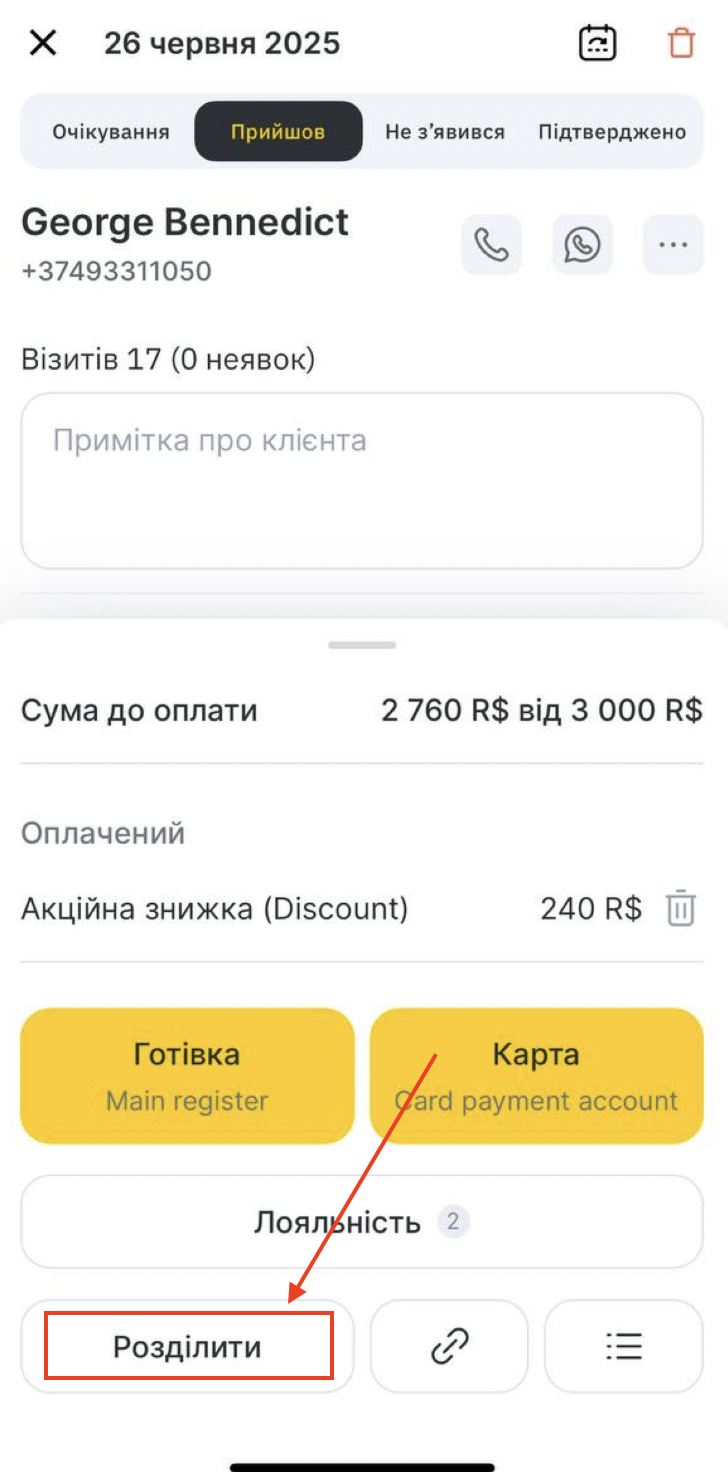Tap the Примітка про клієнта note field

(362, 481)
